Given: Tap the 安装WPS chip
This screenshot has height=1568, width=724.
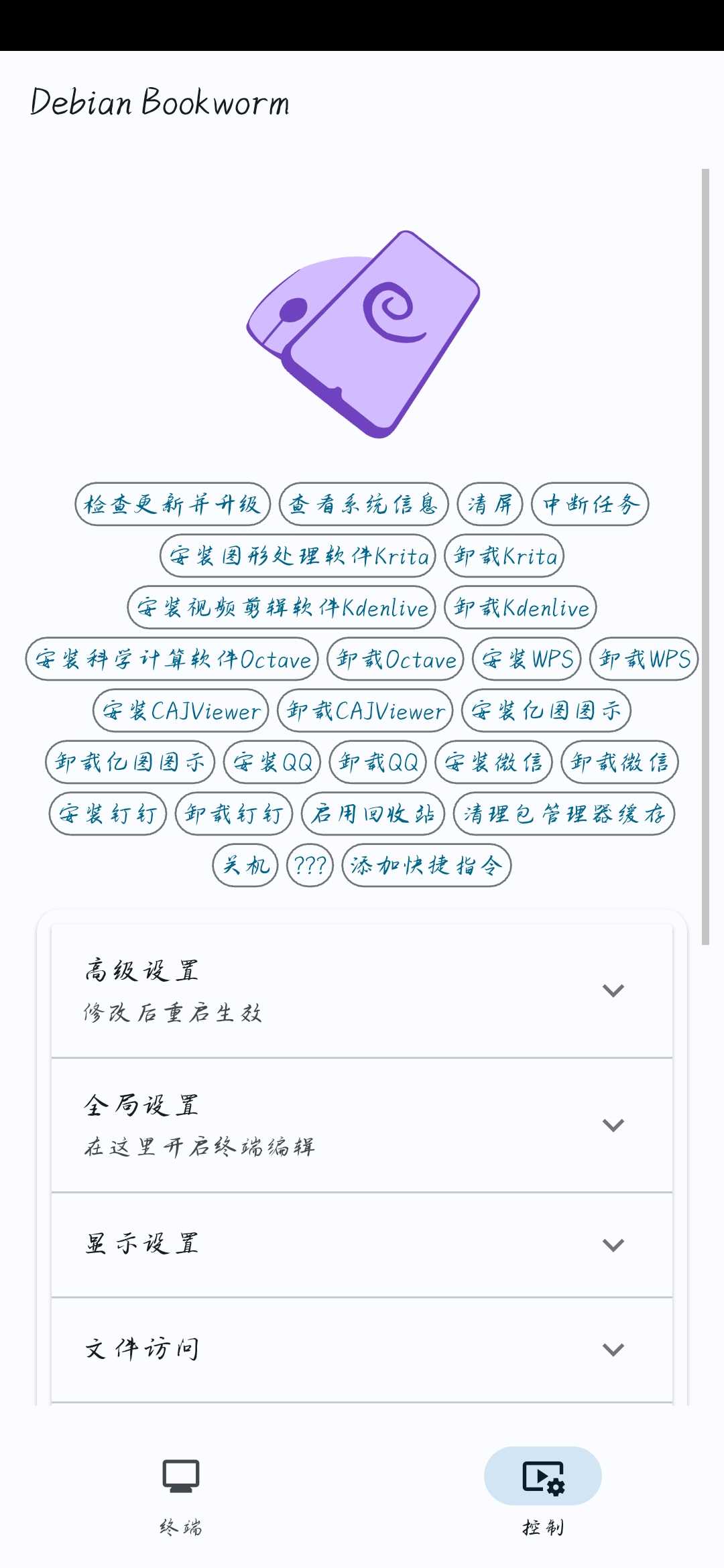Looking at the screenshot, I should tap(527, 659).
